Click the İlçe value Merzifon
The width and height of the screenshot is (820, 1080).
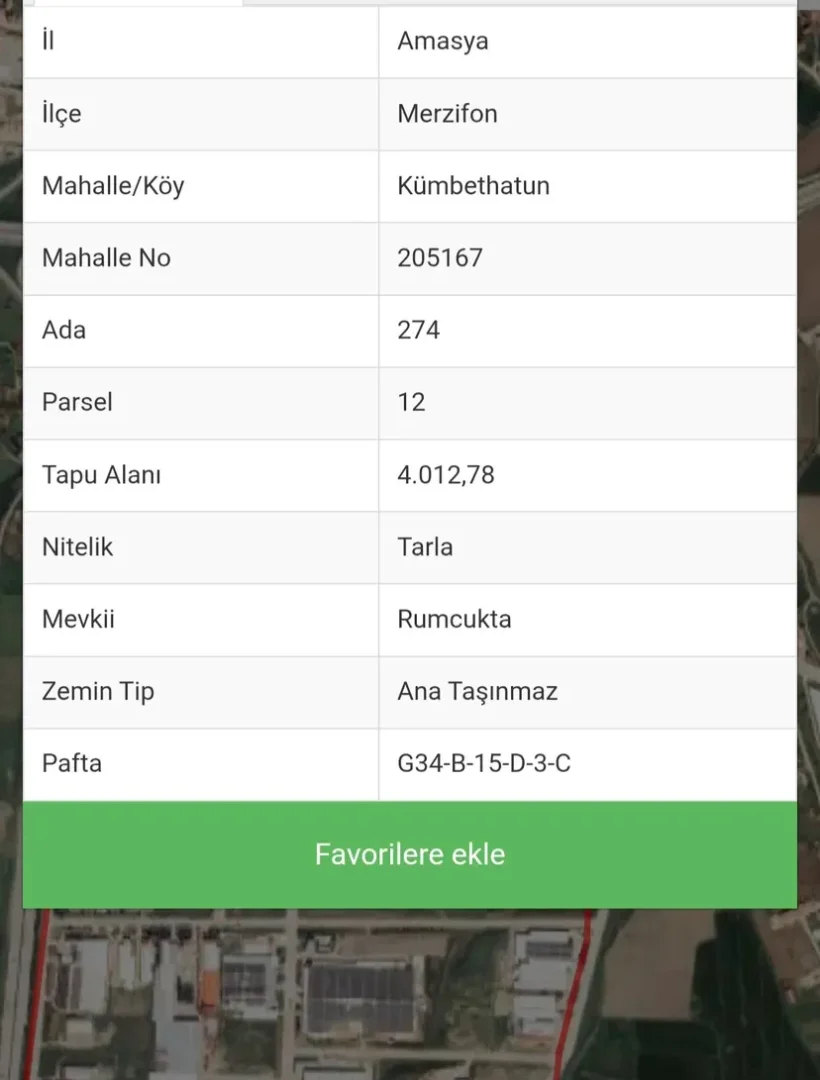pos(448,113)
